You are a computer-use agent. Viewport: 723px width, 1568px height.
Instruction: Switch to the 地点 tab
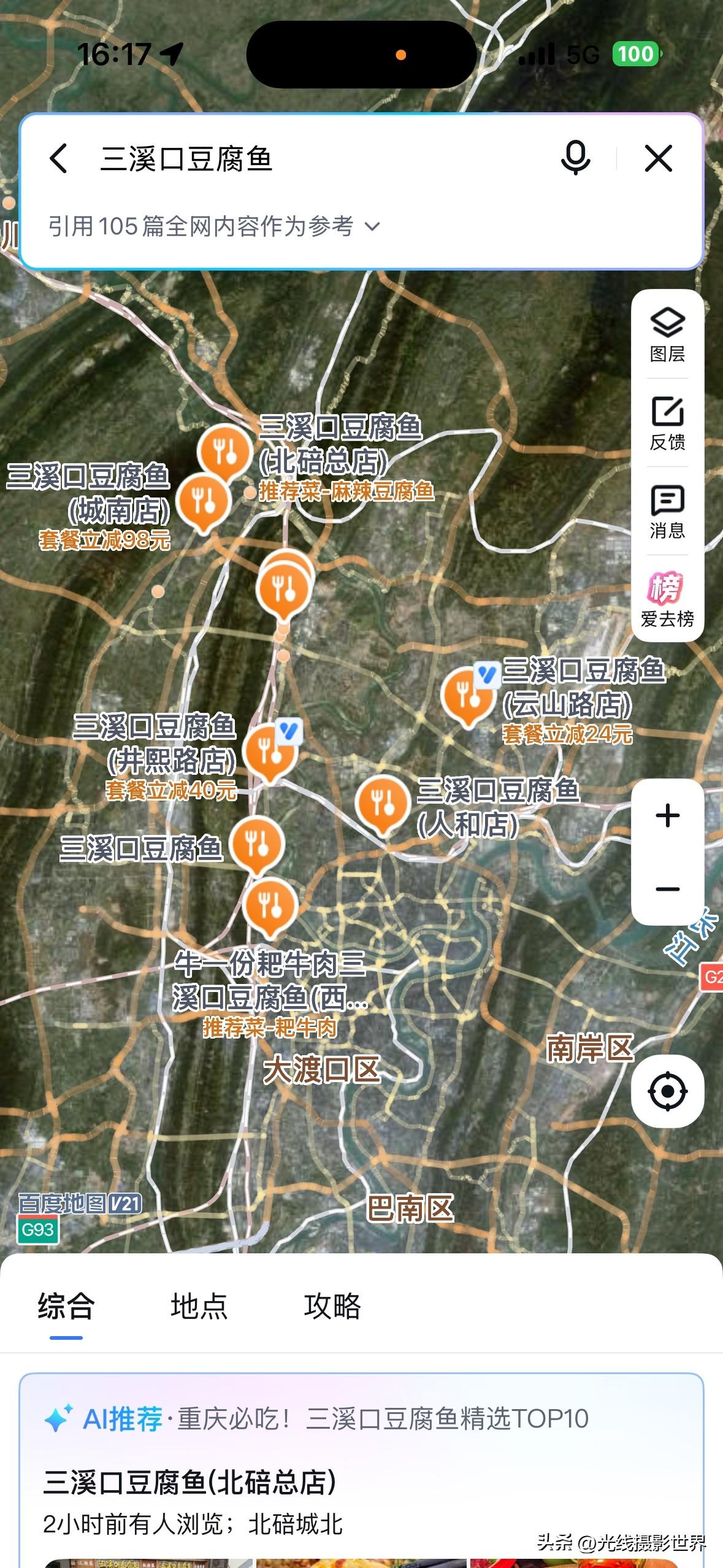[x=199, y=1305]
